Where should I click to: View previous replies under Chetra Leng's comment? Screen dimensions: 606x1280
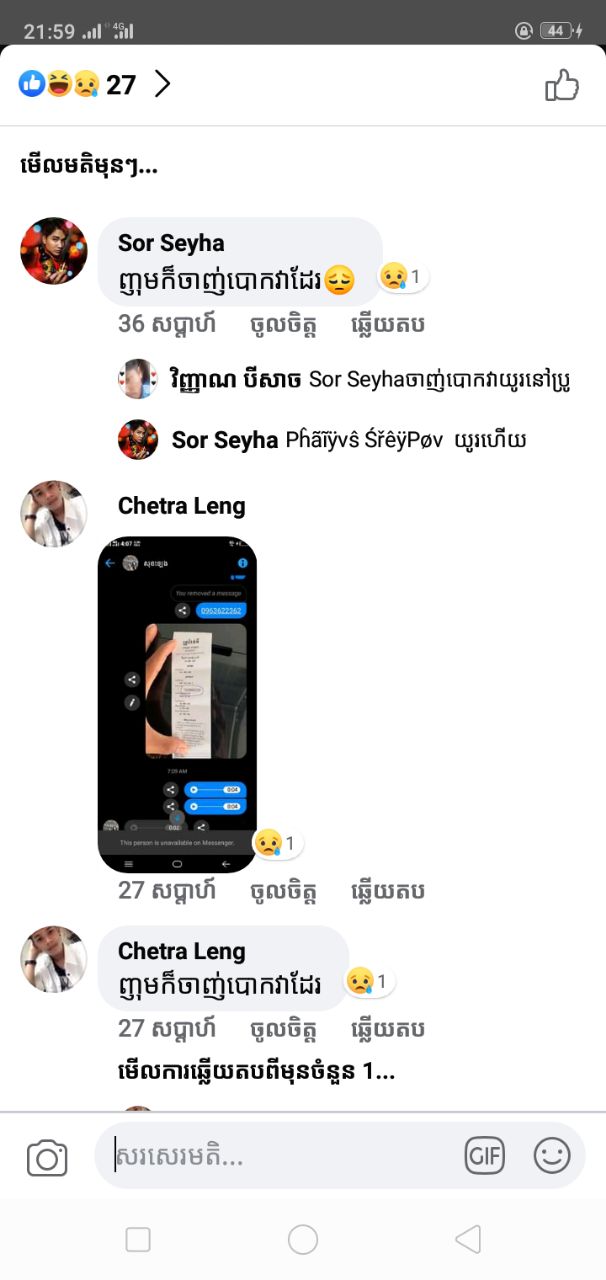[256, 1072]
